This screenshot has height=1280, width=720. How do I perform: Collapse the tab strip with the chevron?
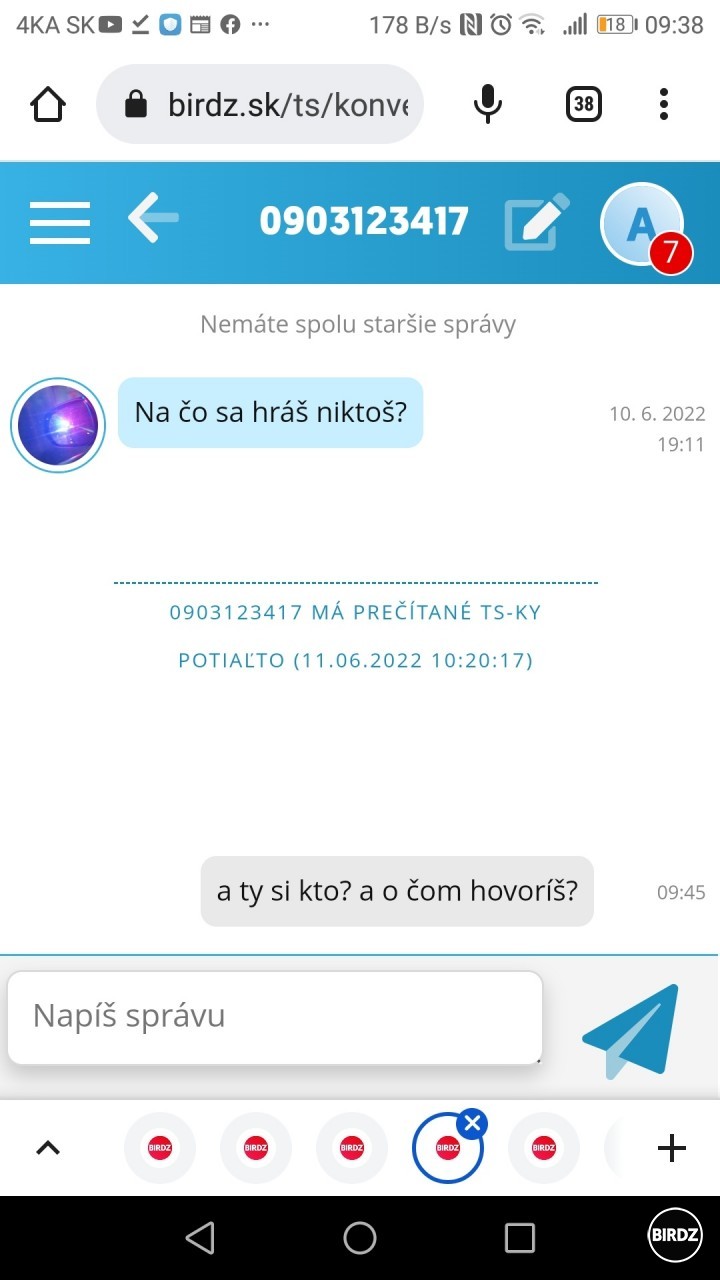point(48,1148)
